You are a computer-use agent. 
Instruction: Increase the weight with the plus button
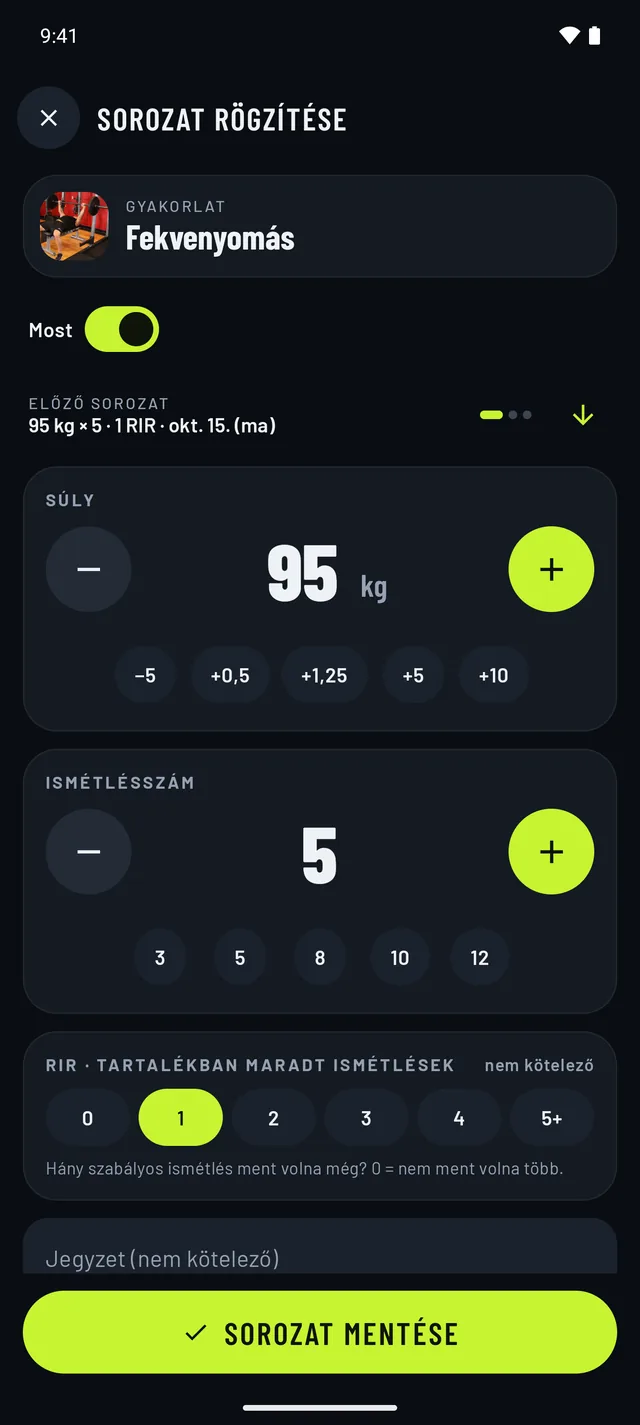(551, 569)
